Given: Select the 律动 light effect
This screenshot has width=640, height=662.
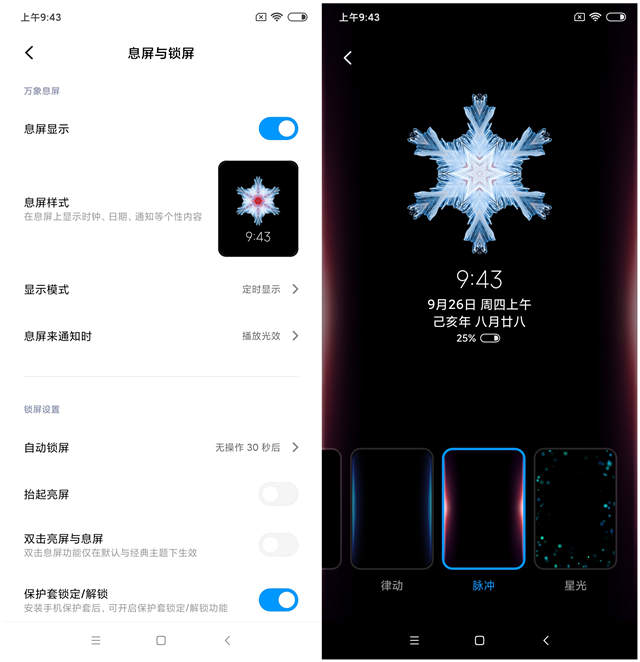Looking at the screenshot, I should pyautogui.click(x=392, y=509).
